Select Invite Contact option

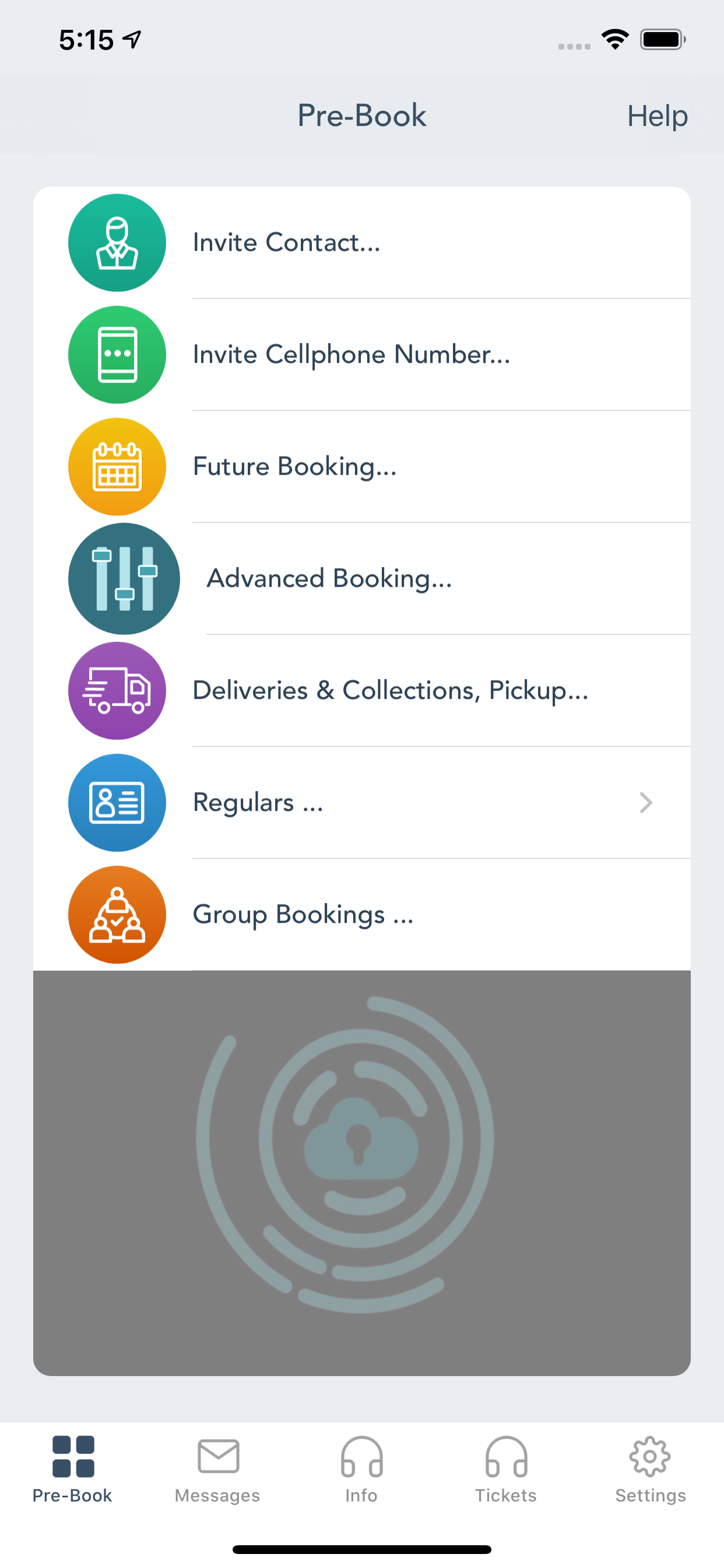(361, 243)
